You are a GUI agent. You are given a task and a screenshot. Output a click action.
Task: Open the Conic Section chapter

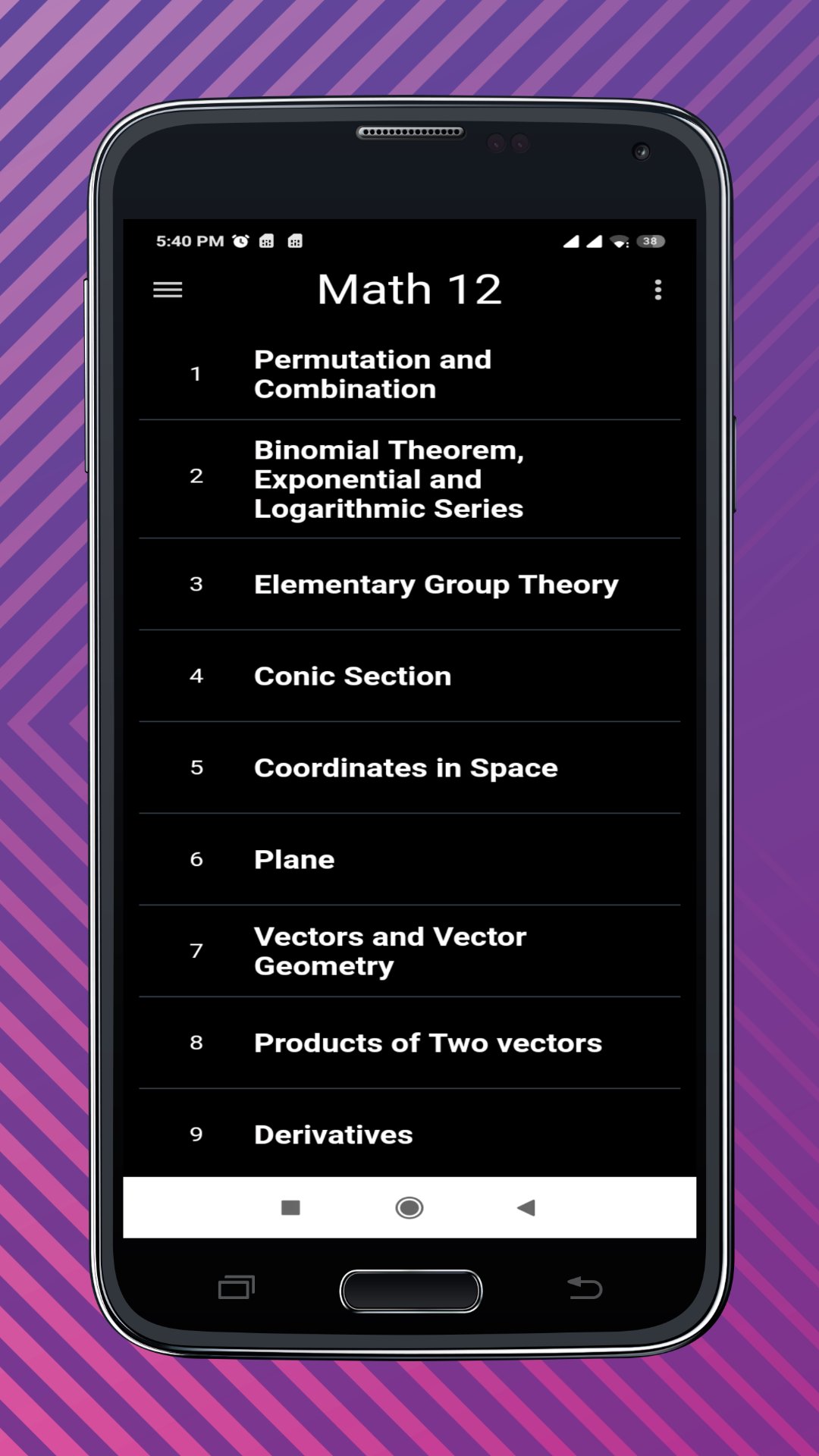(409, 675)
